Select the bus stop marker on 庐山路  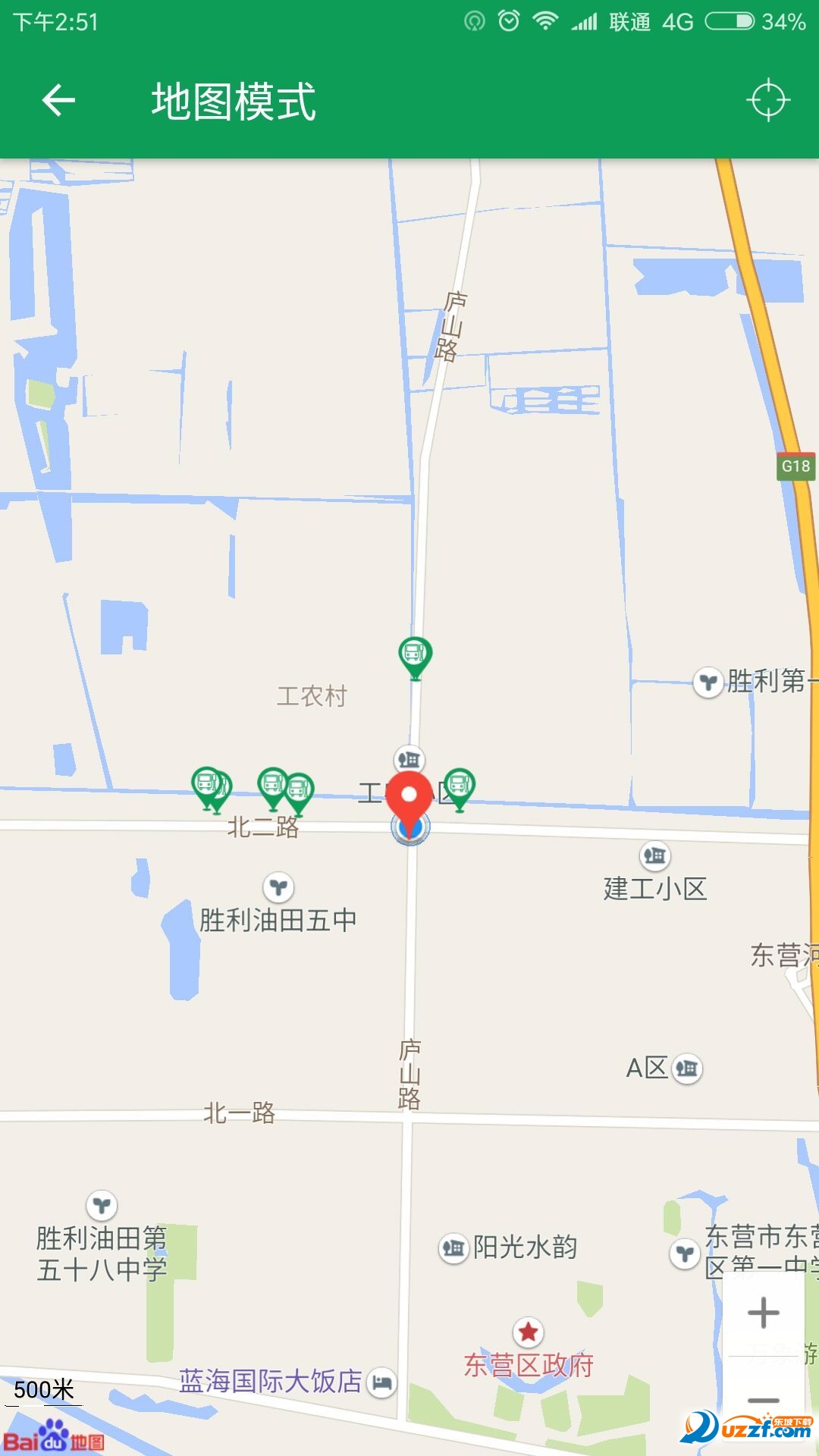coord(414,652)
